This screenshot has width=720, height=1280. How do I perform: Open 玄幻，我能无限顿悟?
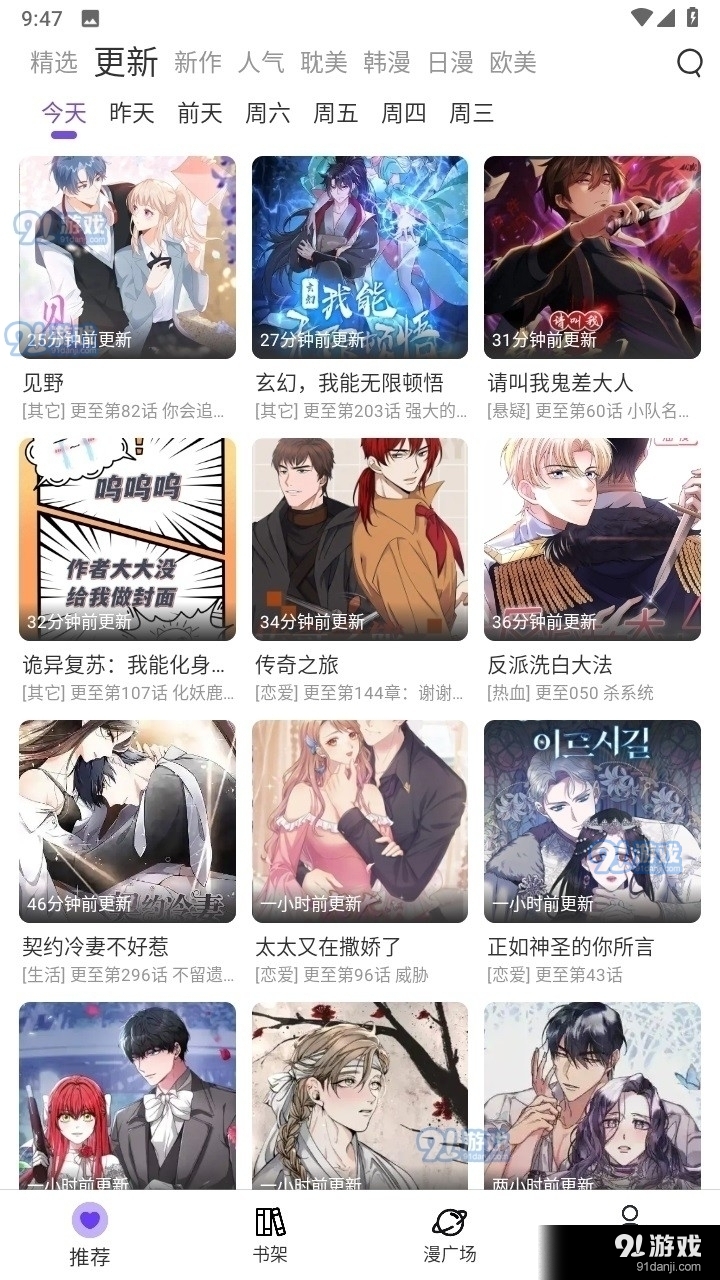tap(359, 256)
